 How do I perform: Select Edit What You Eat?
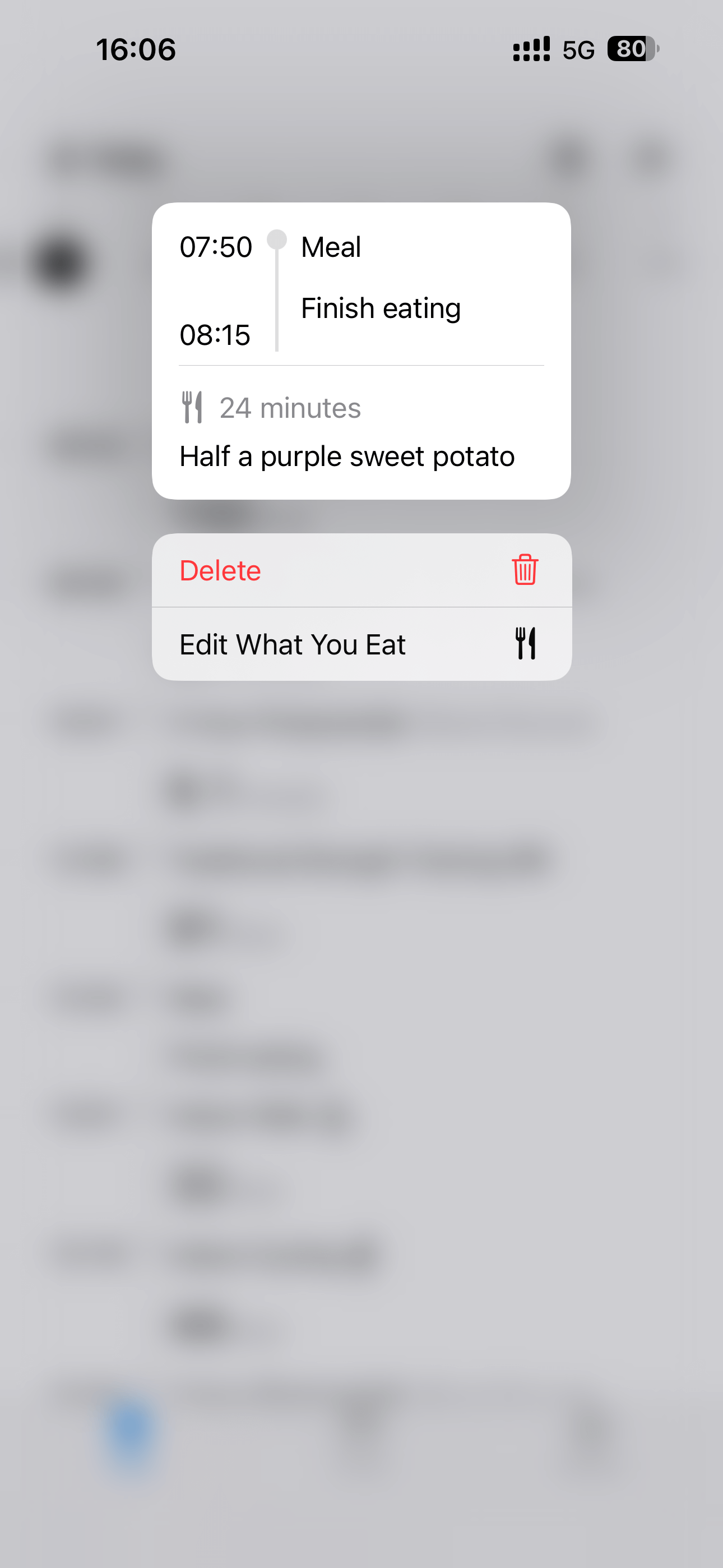[x=361, y=644]
